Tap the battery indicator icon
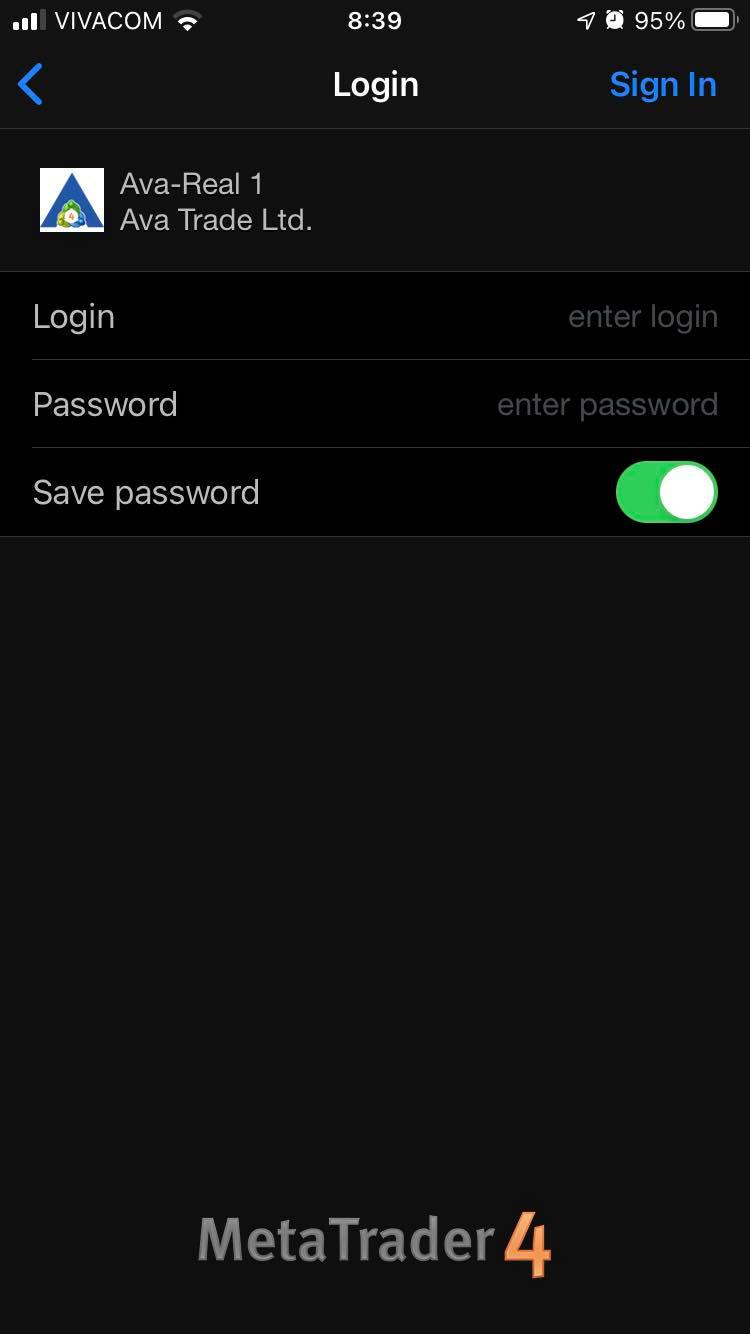Image resolution: width=750 pixels, height=1334 pixels. pyautogui.click(x=712, y=18)
